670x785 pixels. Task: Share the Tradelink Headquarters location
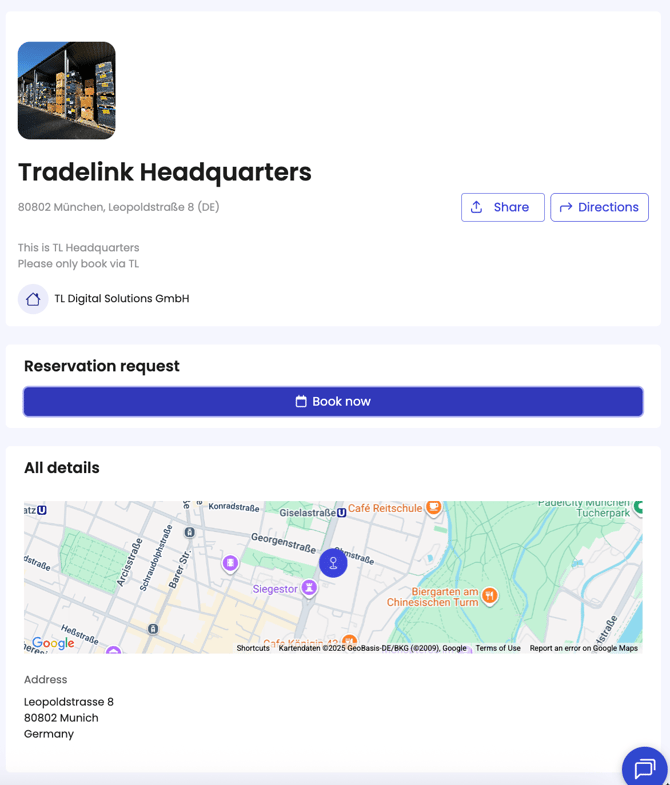click(x=502, y=207)
